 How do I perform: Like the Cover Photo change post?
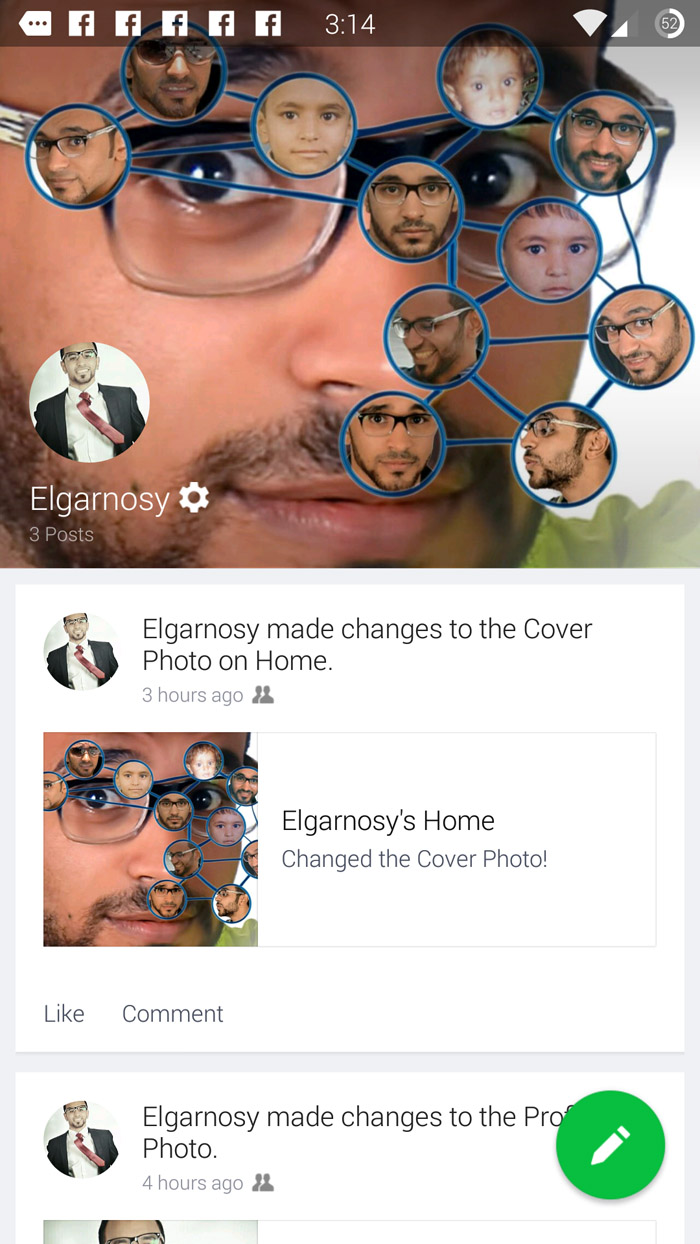click(64, 1013)
